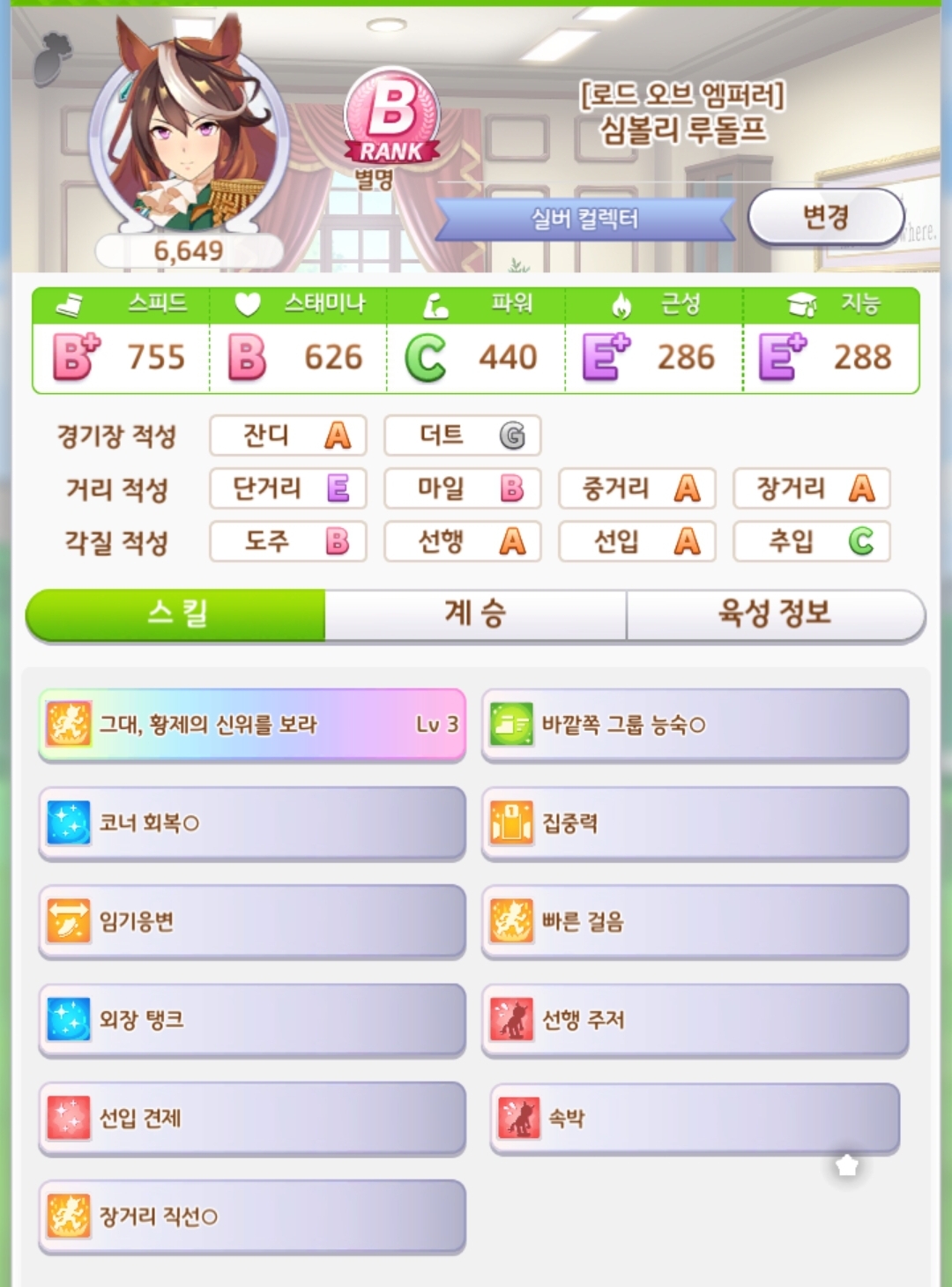Viewport: 952px width, 1287px height.
Task: Open skill 그대, 황제의 신위를 보라
Action: click(252, 725)
